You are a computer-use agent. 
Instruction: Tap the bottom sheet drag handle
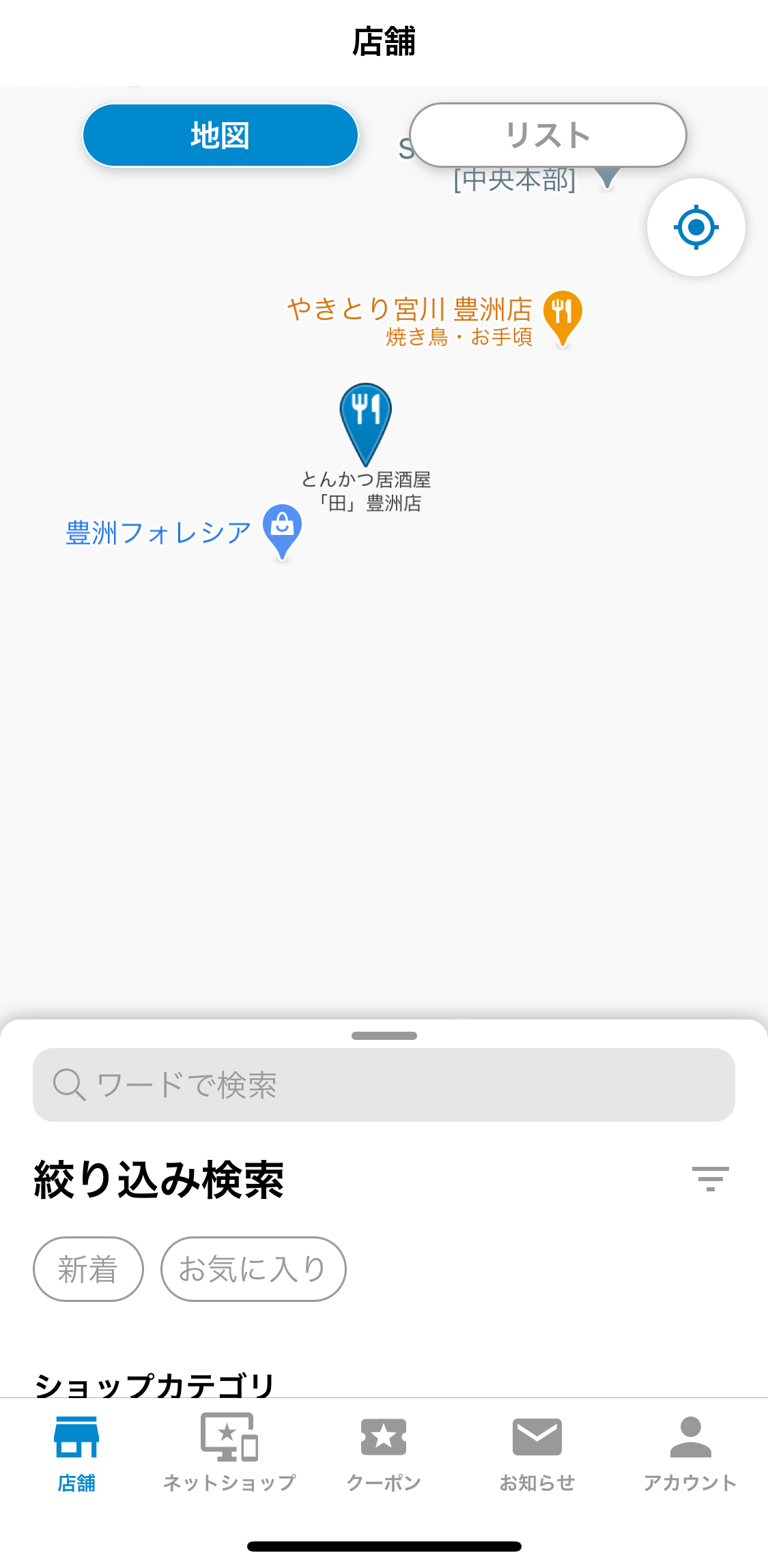384,1036
